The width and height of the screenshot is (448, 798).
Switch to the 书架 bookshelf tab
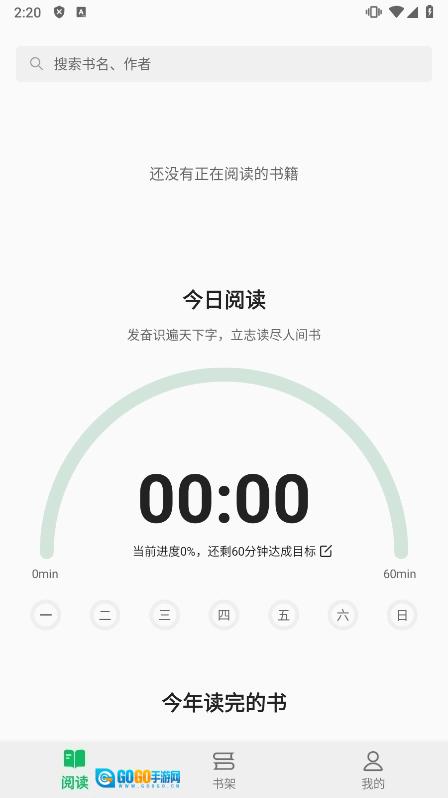pyautogui.click(x=224, y=770)
